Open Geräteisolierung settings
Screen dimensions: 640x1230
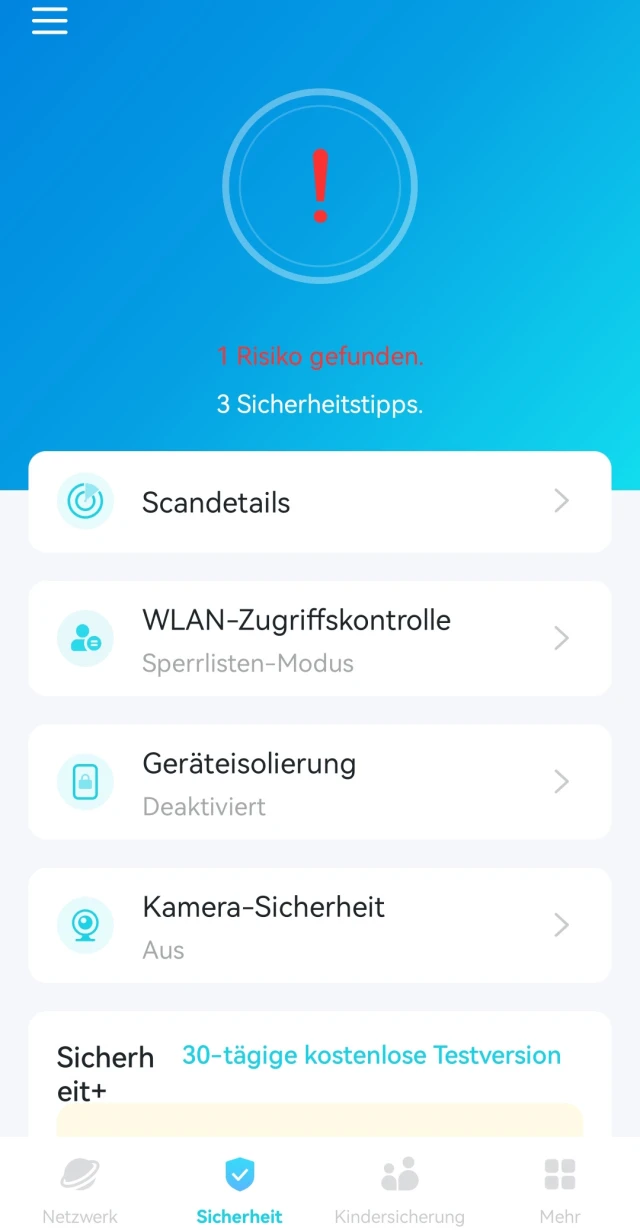319,781
